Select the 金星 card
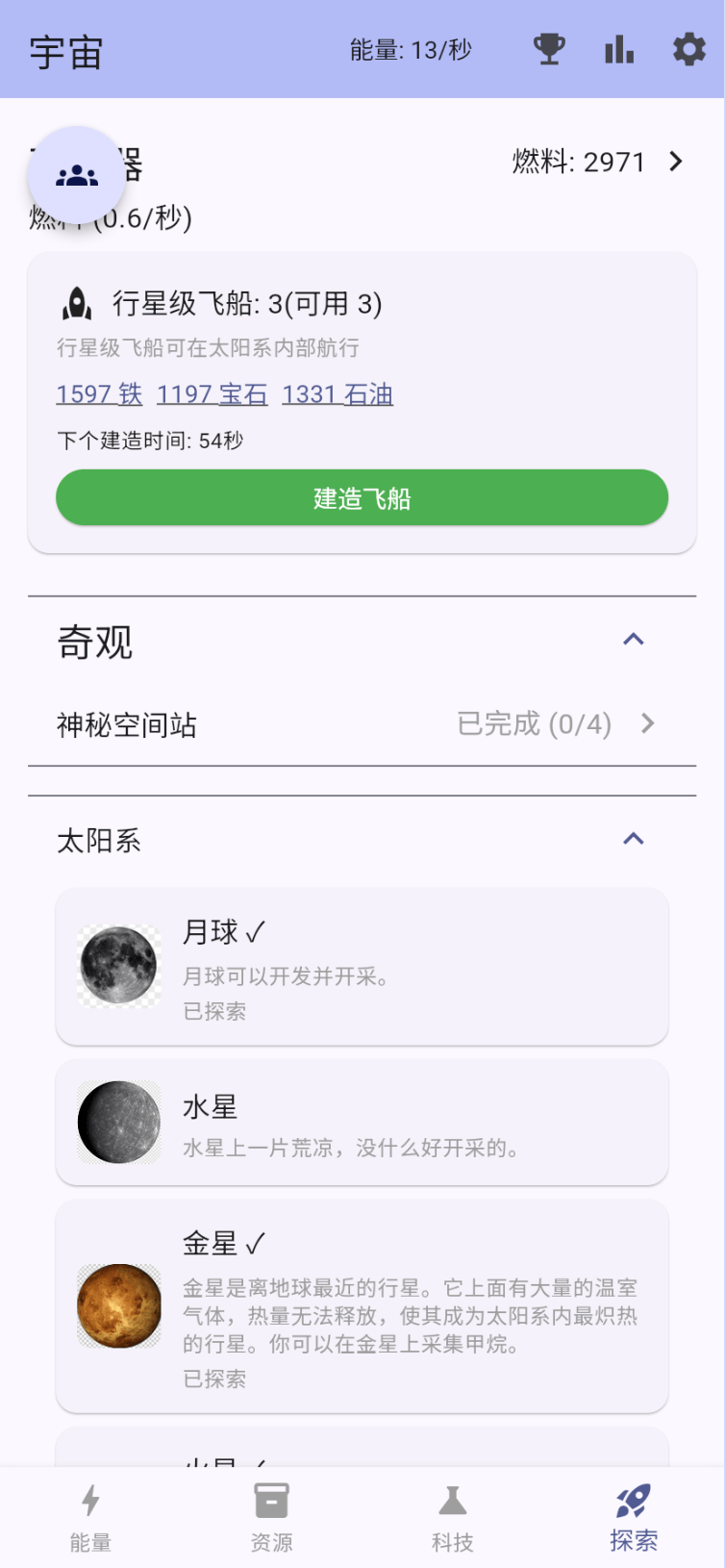This screenshot has height=1568, width=725. coord(362,1306)
